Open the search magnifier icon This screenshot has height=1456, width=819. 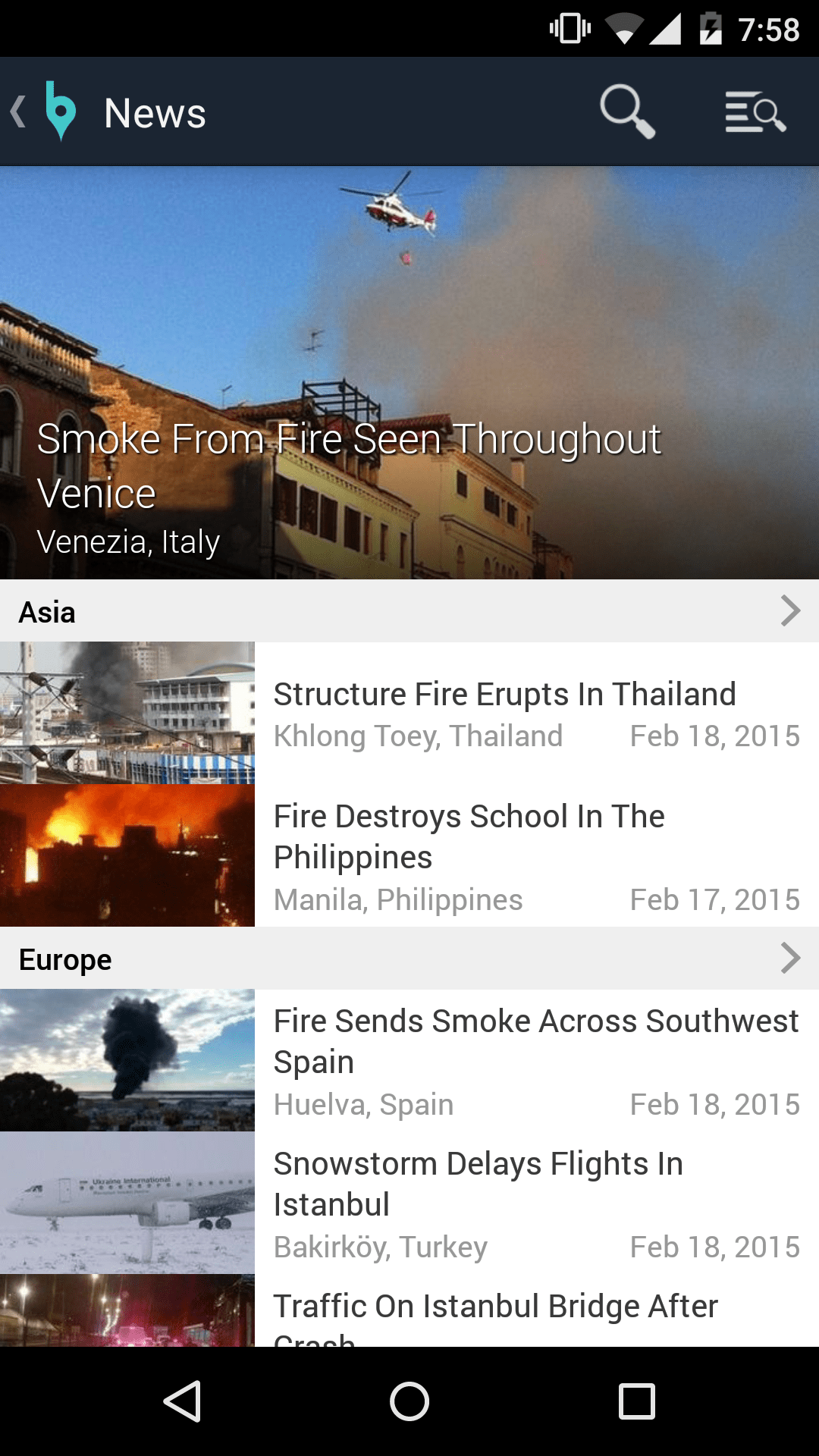pyautogui.click(x=627, y=112)
